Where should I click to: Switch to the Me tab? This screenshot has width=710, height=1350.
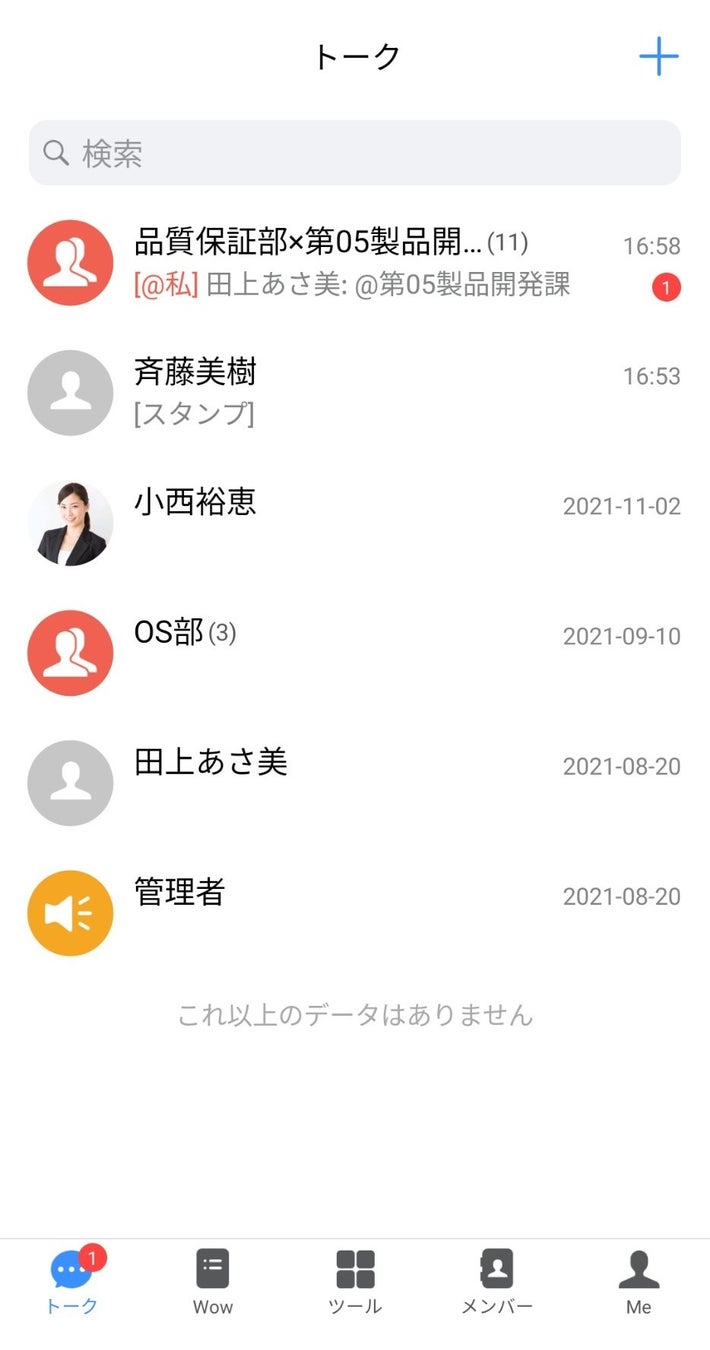pyautogui.click(x=638, y=1282)
